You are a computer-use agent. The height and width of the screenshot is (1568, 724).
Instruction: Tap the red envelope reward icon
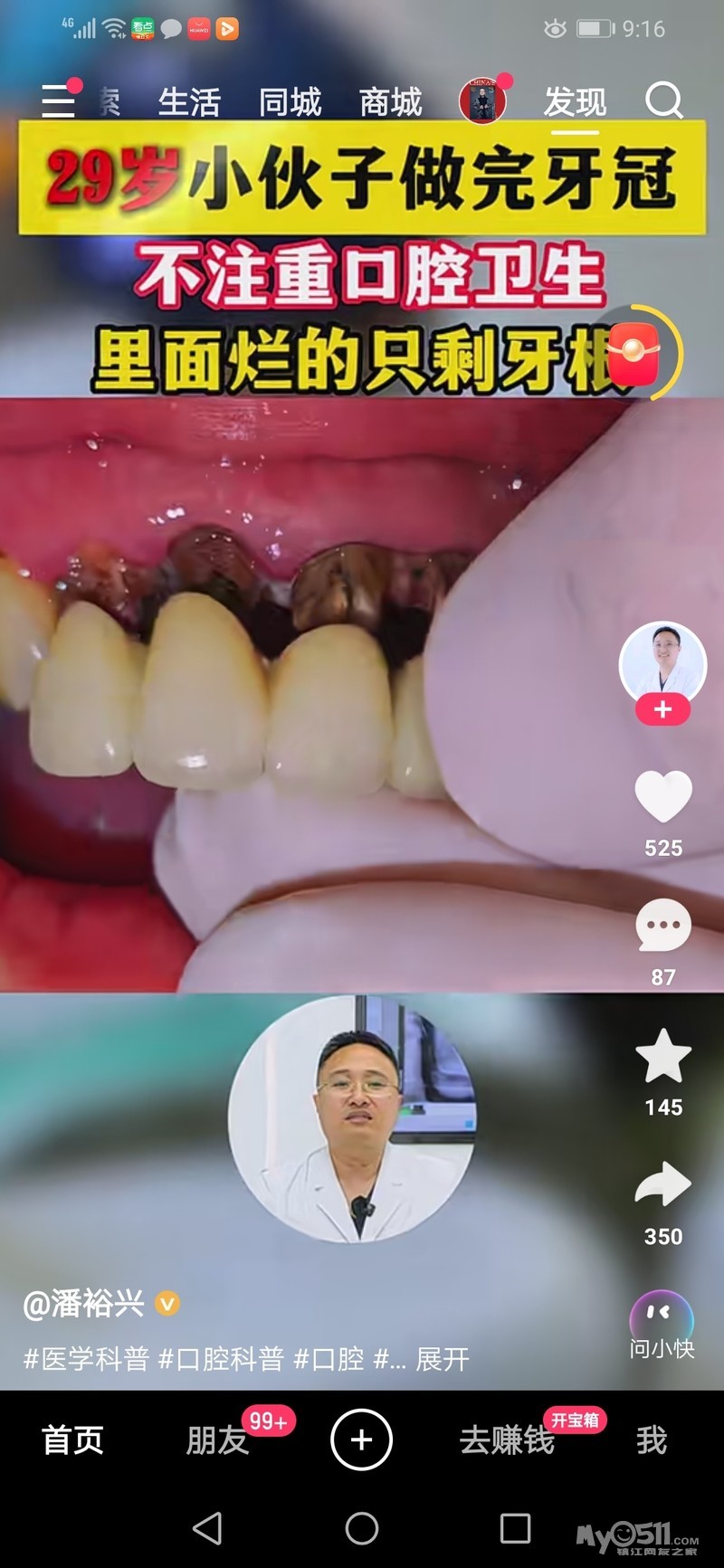coord(635,352)
